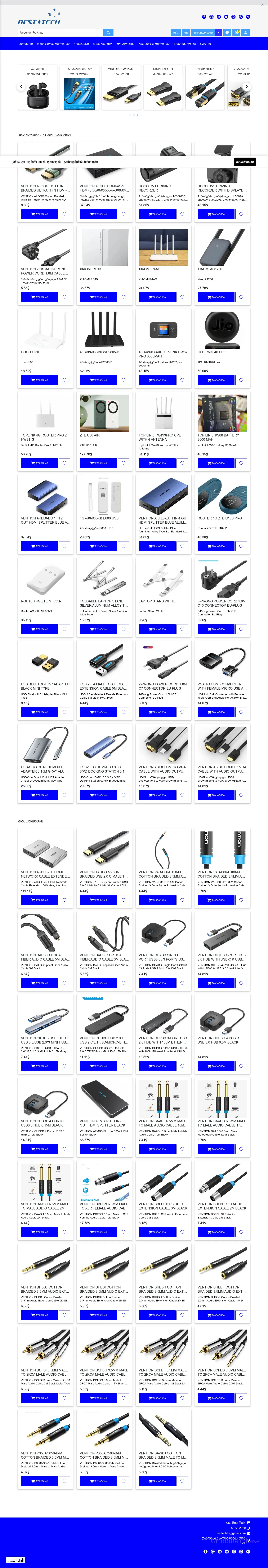Add Xiaomi RD13 to wishlist
Viewport: 268px width, 1568px height.
coord(123,297)
